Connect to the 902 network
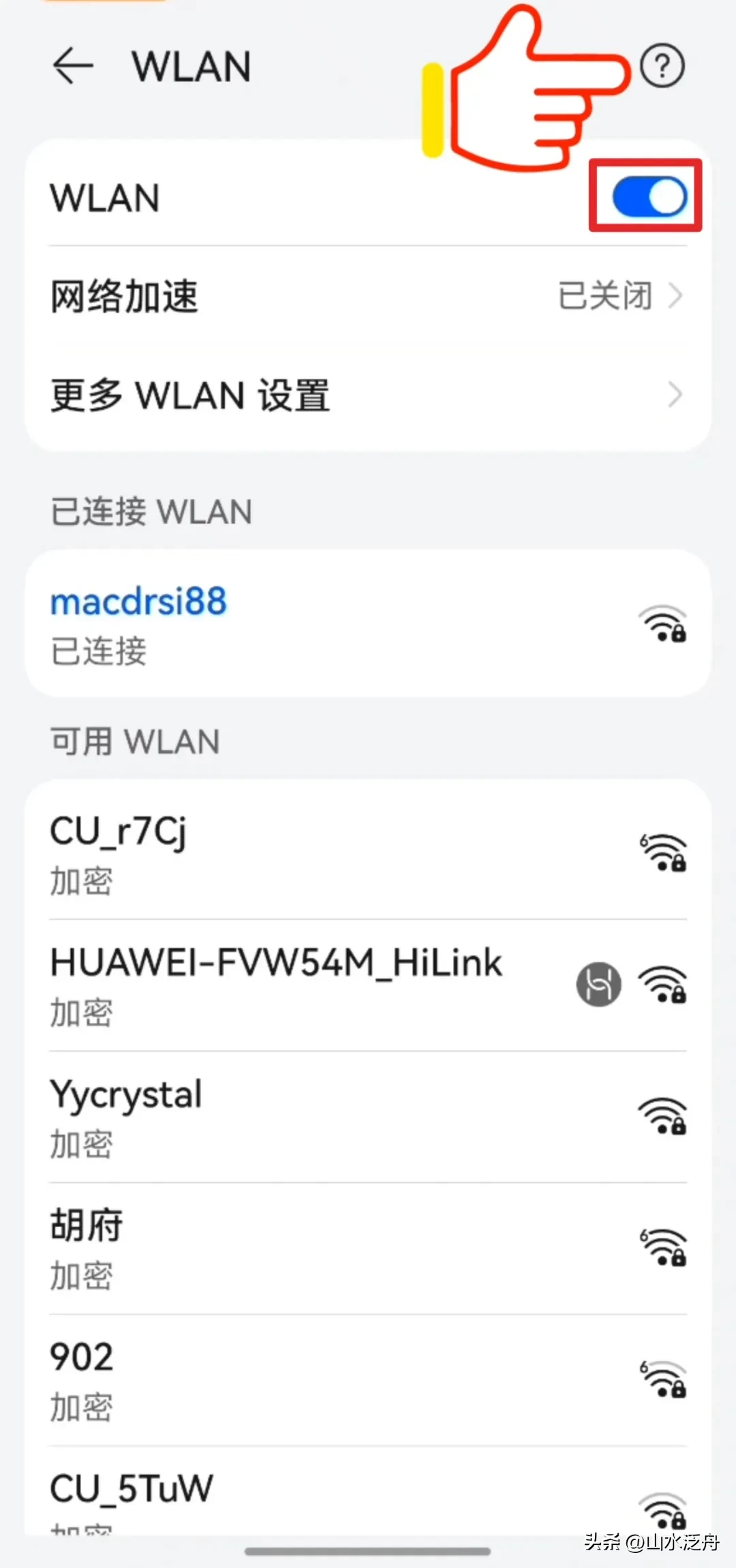Viewport: 736px width, 1568px height. pyautogui.click(x=368, y=1379)
